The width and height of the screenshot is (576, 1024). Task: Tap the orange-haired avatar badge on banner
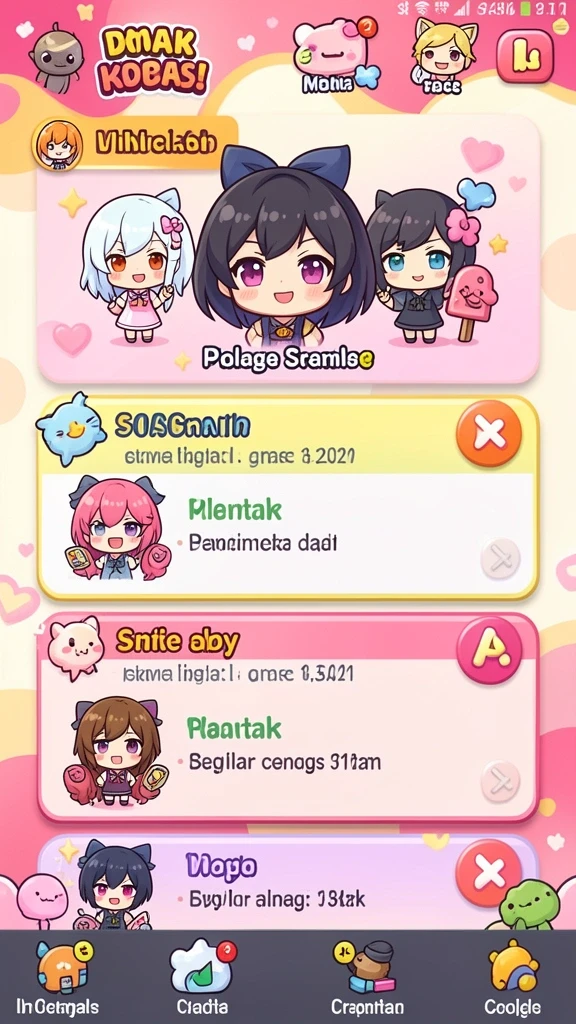(58, 144)
